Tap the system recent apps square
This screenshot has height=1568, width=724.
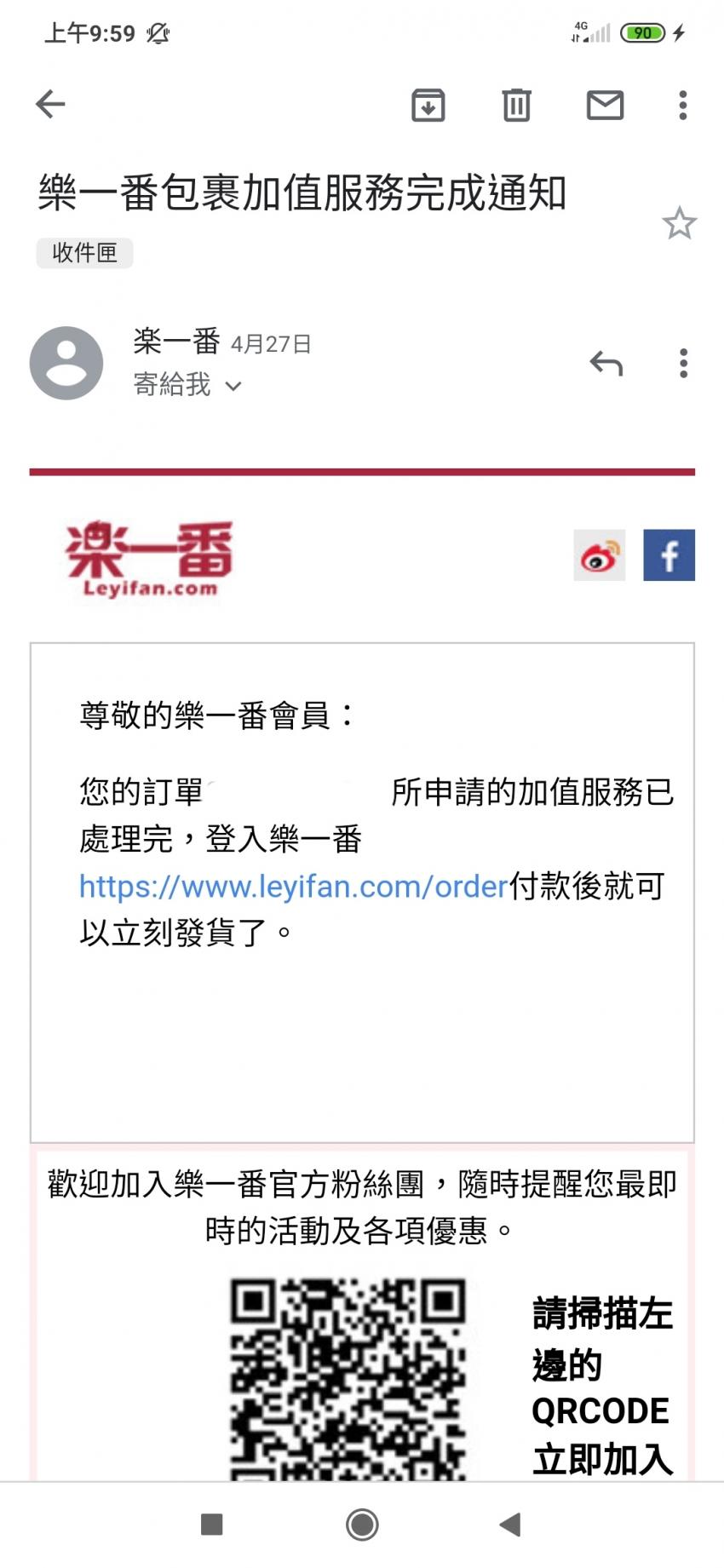(x=211, y=1524)
